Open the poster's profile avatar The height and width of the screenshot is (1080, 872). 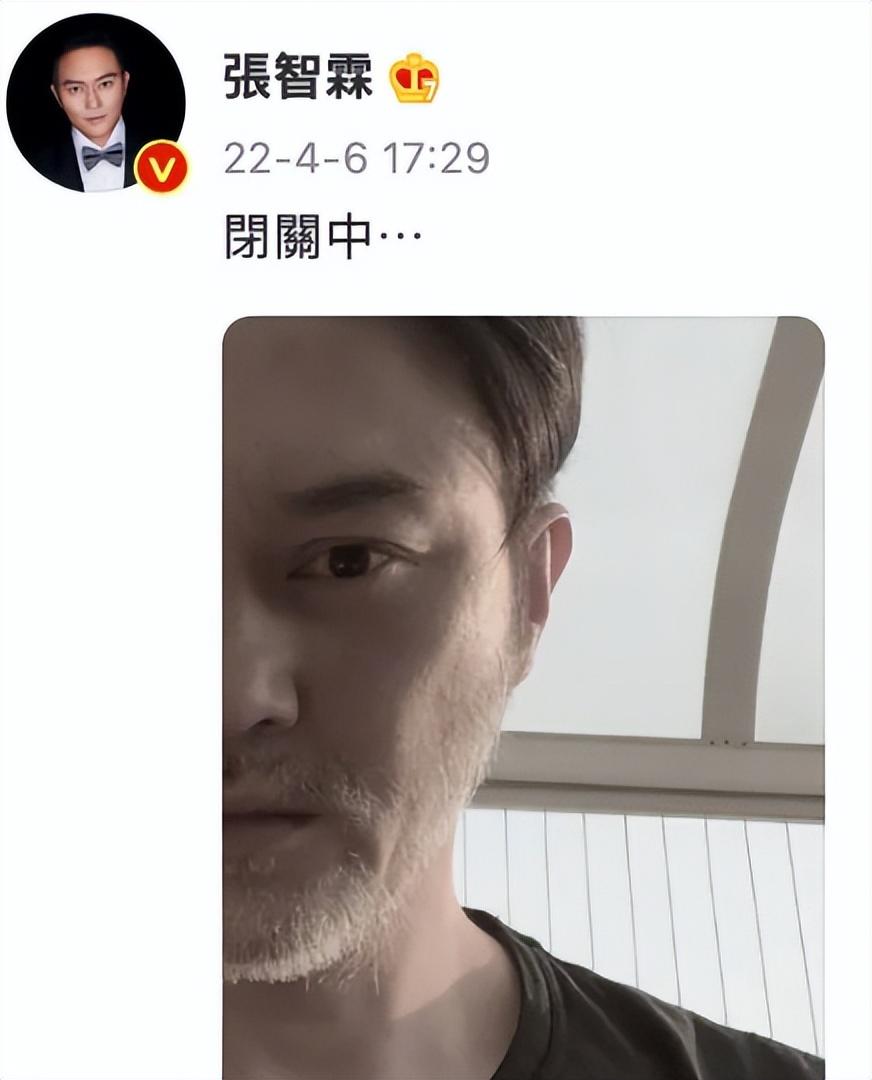coord(96,101)
